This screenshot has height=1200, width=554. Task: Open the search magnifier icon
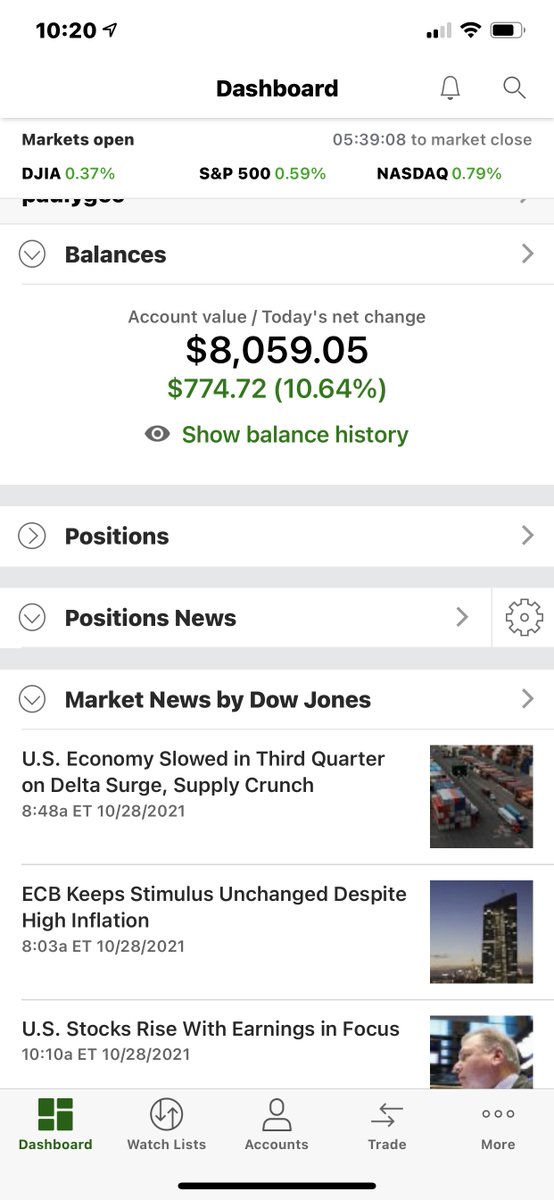click(x=514, y=88)
